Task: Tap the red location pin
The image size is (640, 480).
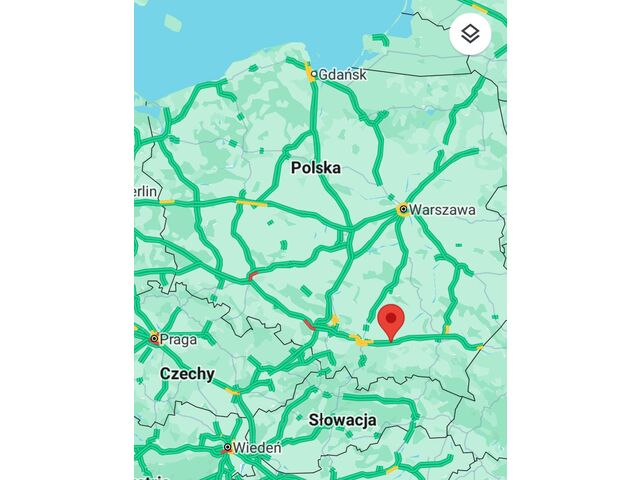Action: (x=391, y=320)
